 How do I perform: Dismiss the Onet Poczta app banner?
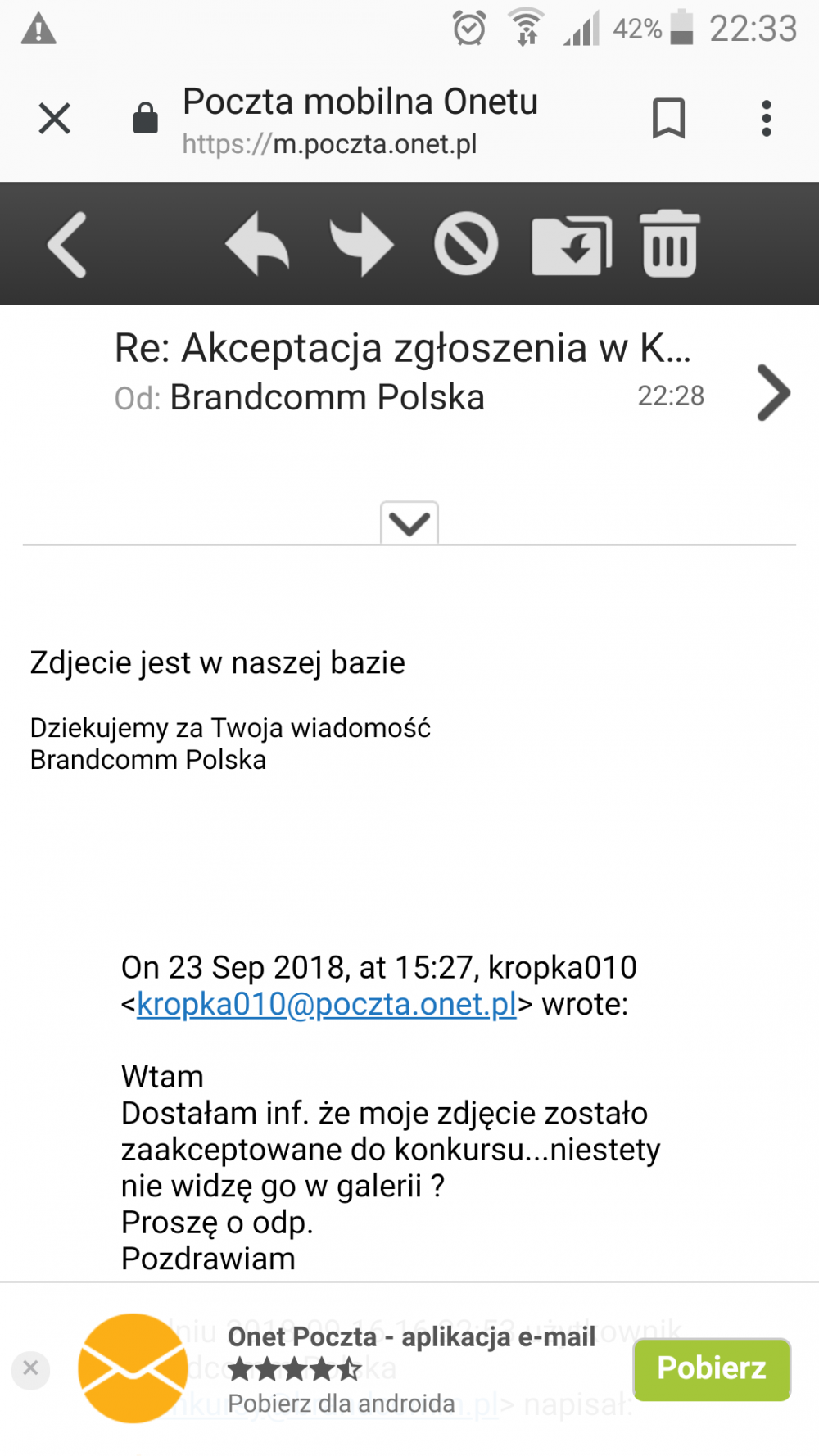(x=31, y=1368)
